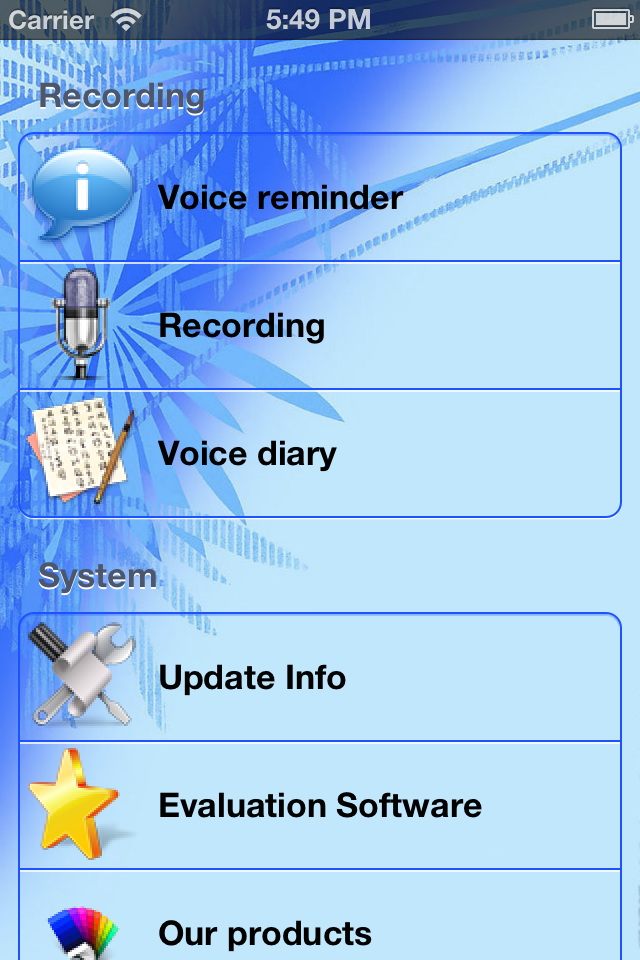This screenshot has height=960, width=640.
Task: Open the Recording option with the microphone
Action: (x=320, y=326)
